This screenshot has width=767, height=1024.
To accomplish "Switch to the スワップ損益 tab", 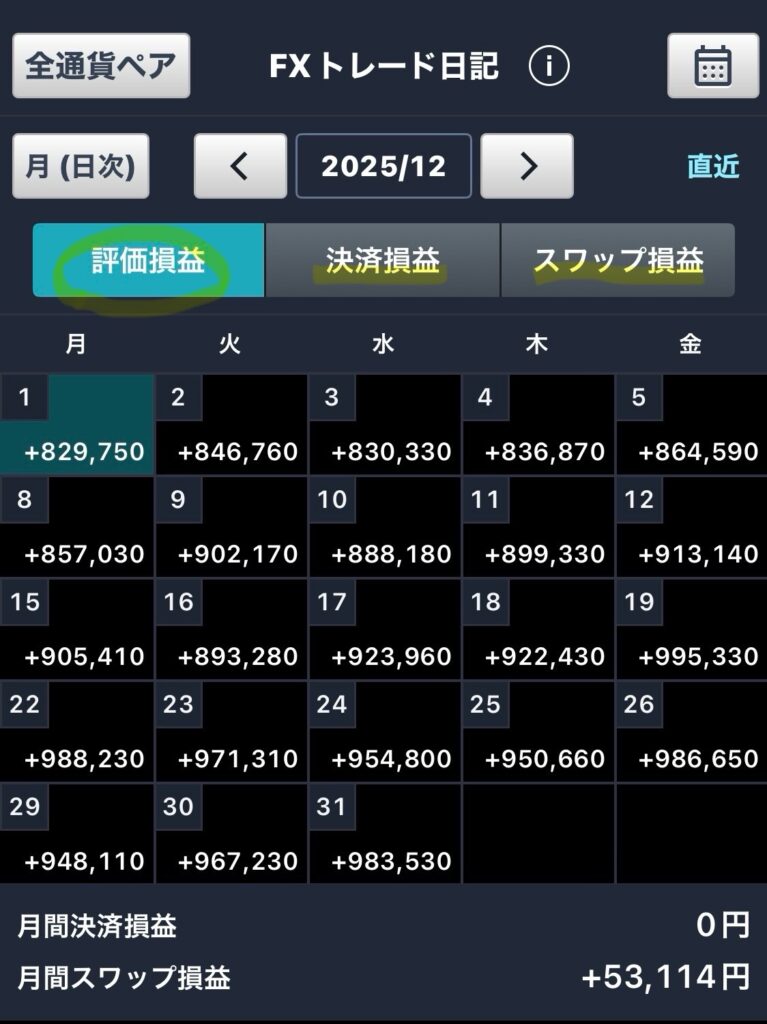I will 618,261.
